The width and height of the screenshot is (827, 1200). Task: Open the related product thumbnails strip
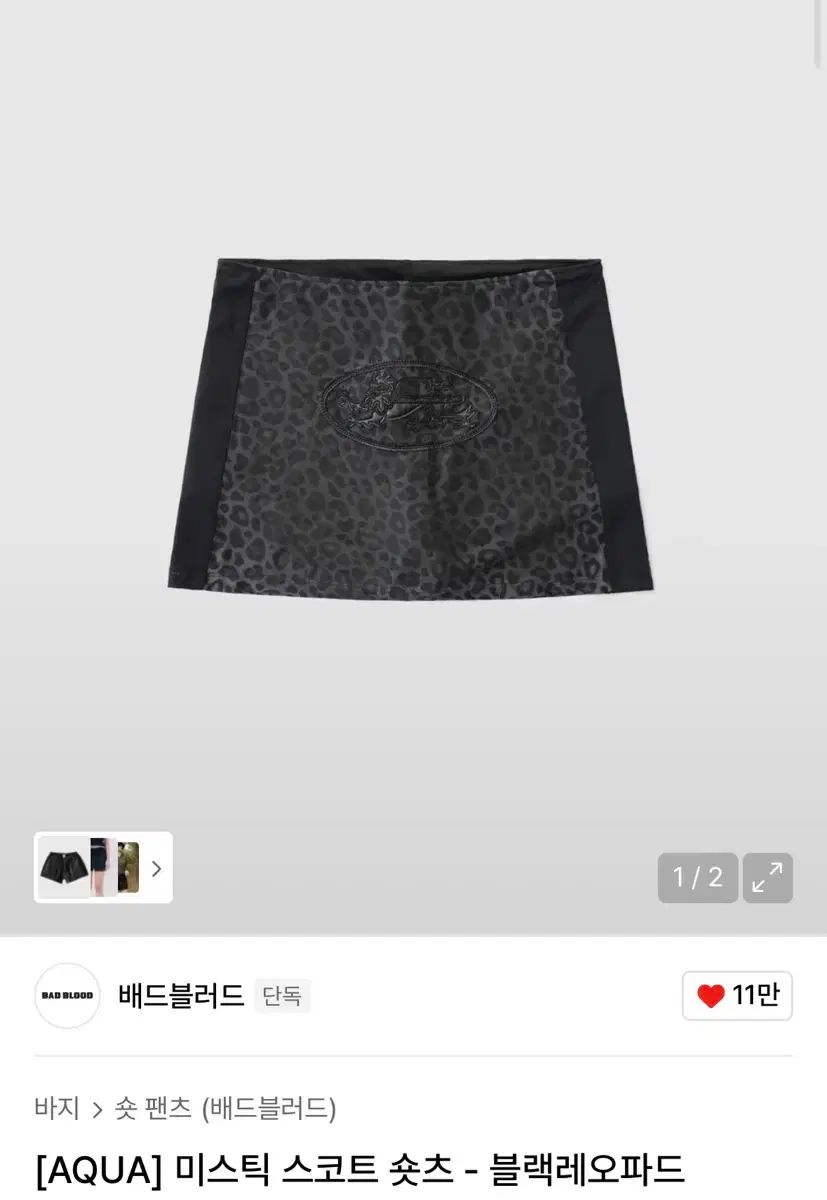click(x=103, y=867)
